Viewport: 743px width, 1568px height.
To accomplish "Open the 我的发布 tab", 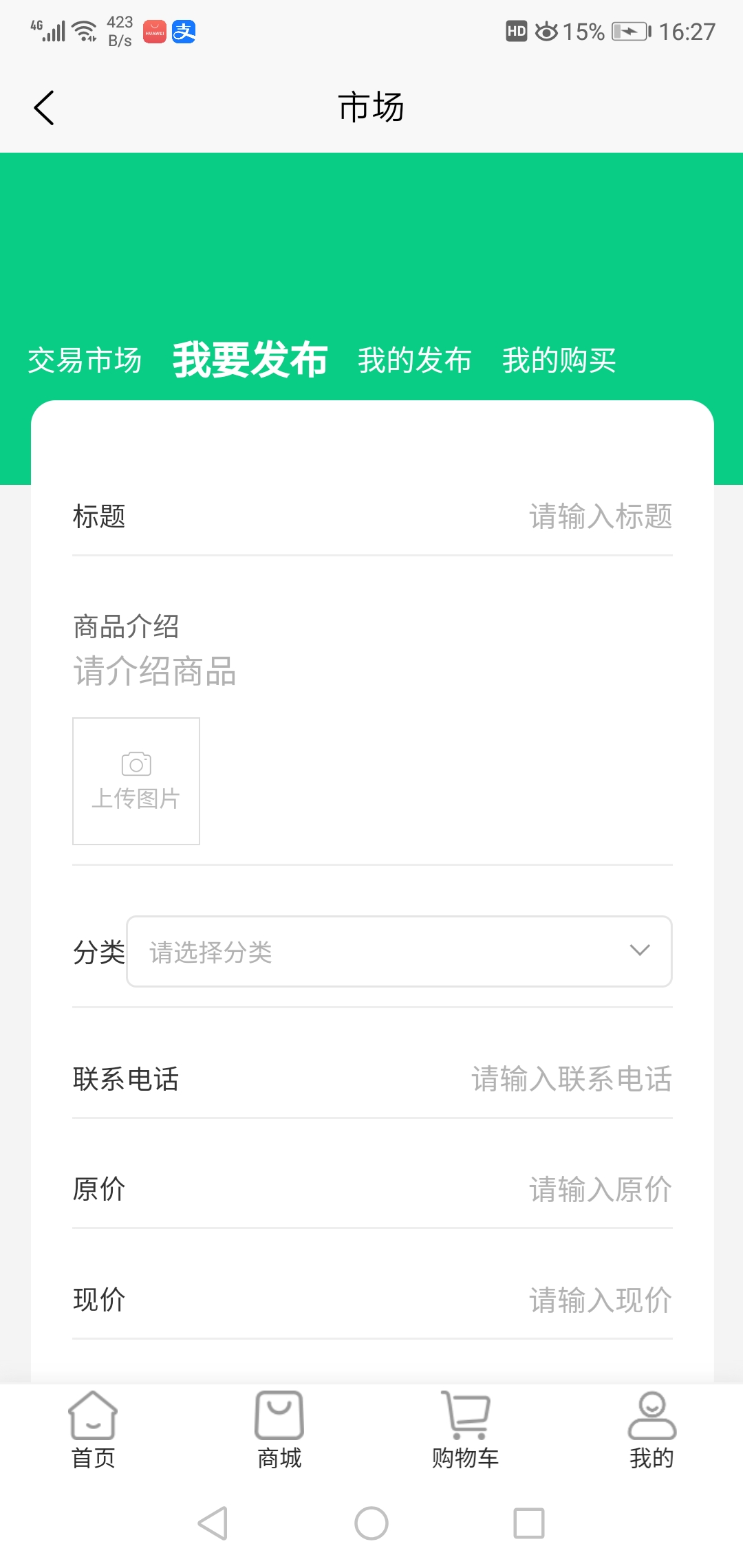I will pyautogui.click(x=414, y=360).
